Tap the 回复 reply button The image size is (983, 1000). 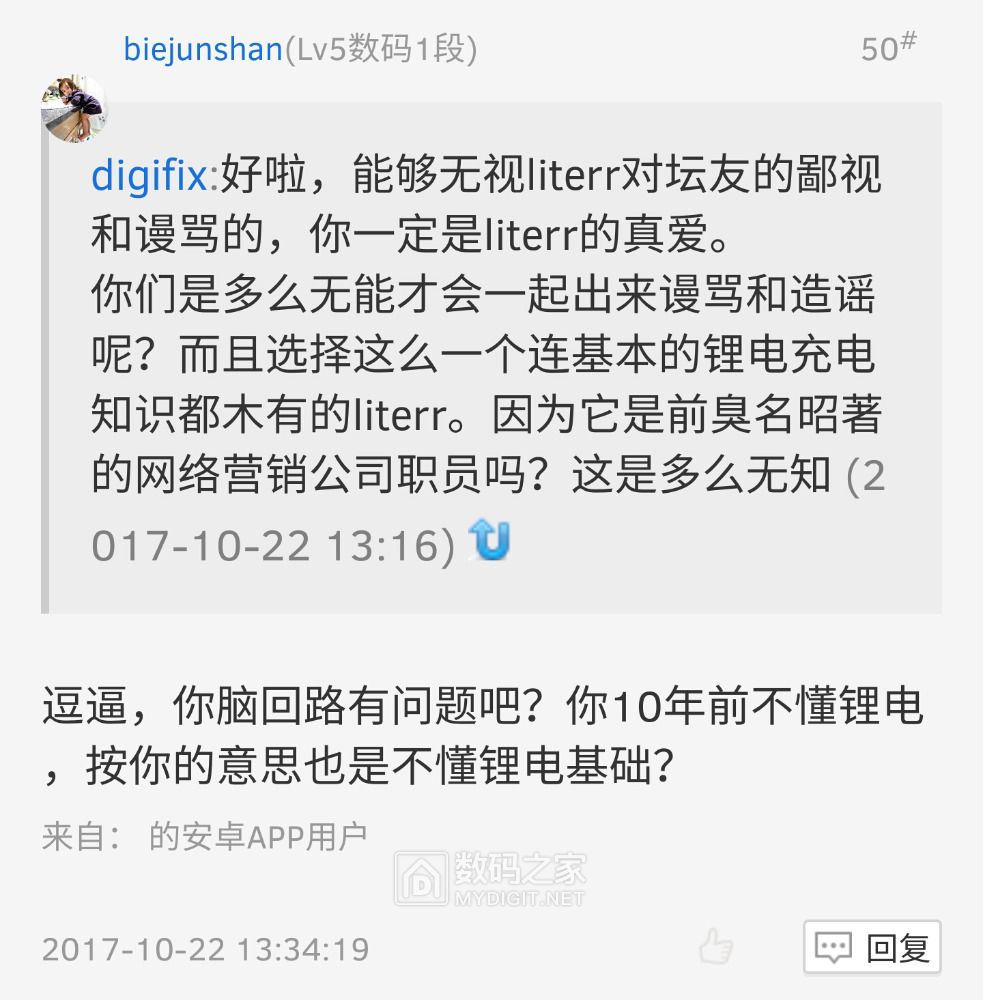(x=872, y=947)
